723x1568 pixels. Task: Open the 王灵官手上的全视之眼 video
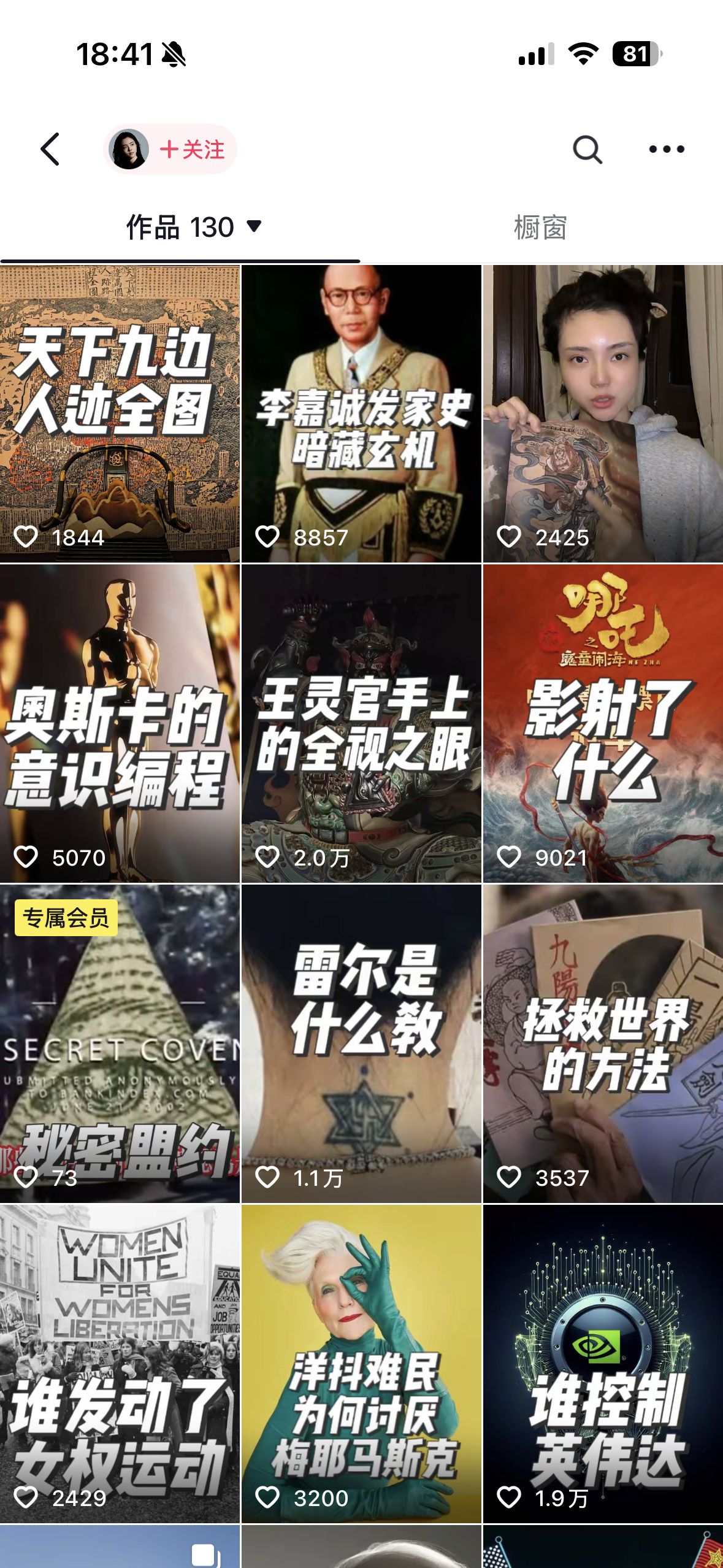tap(361, 724)
